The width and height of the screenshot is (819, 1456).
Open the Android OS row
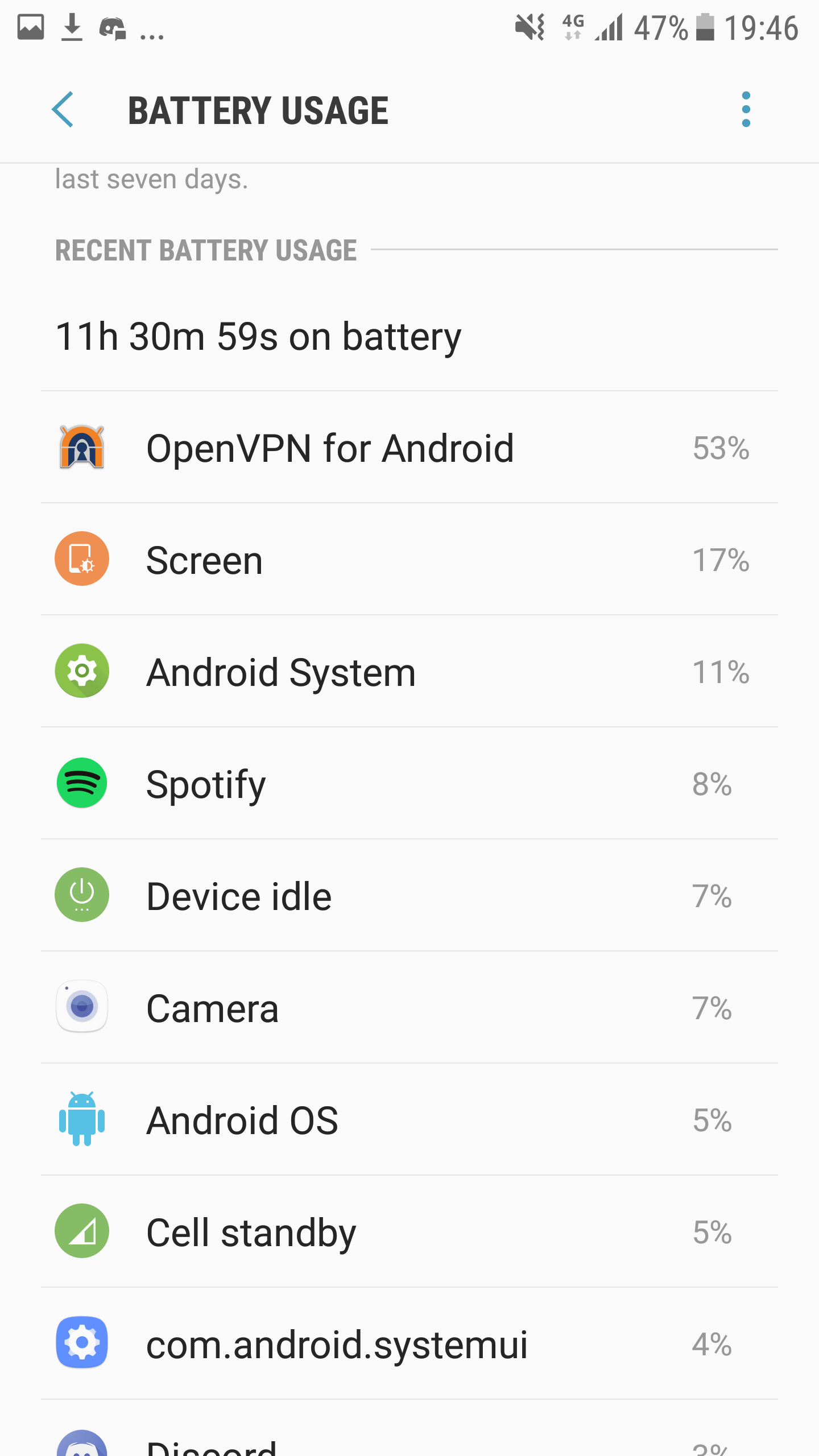(409, 1120)
